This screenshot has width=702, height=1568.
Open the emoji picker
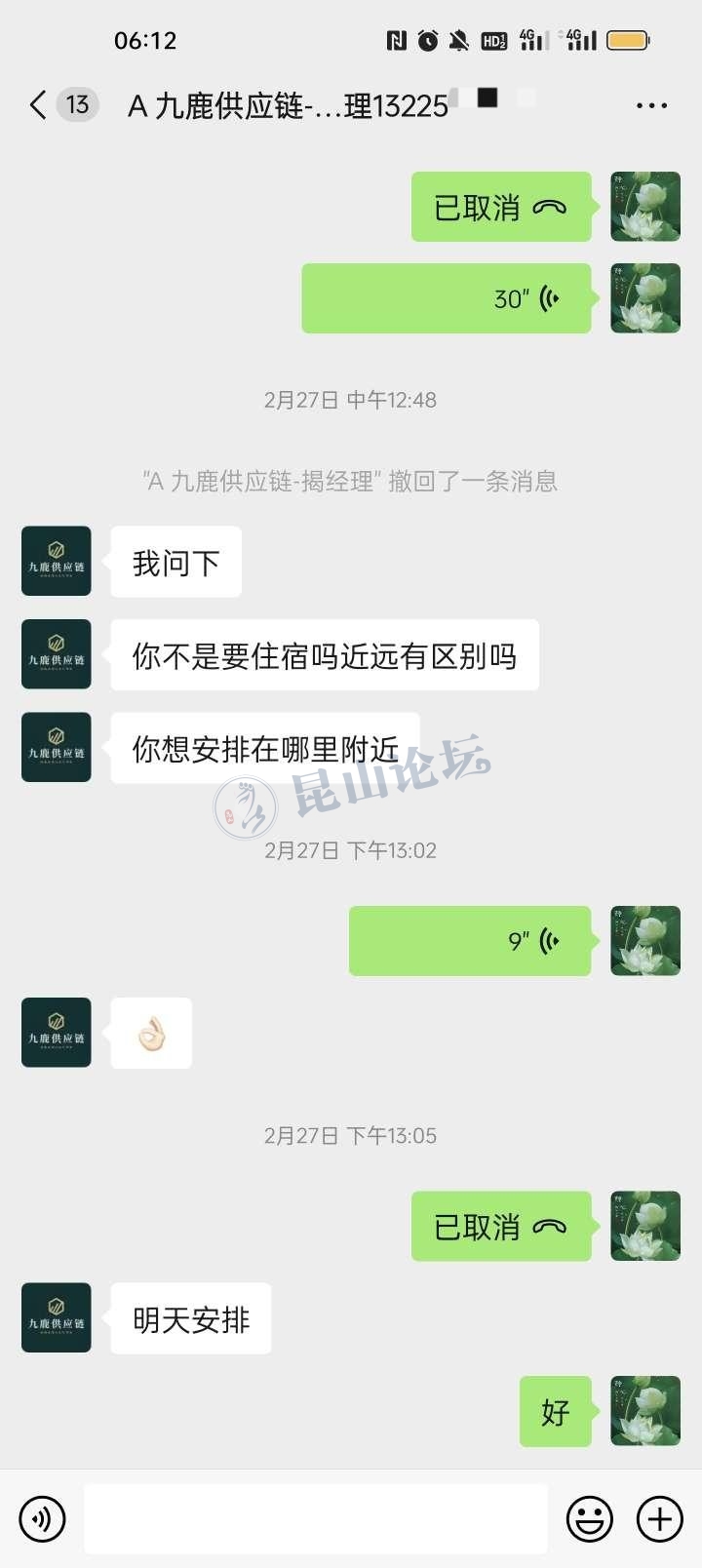(x=590, y=1518)
